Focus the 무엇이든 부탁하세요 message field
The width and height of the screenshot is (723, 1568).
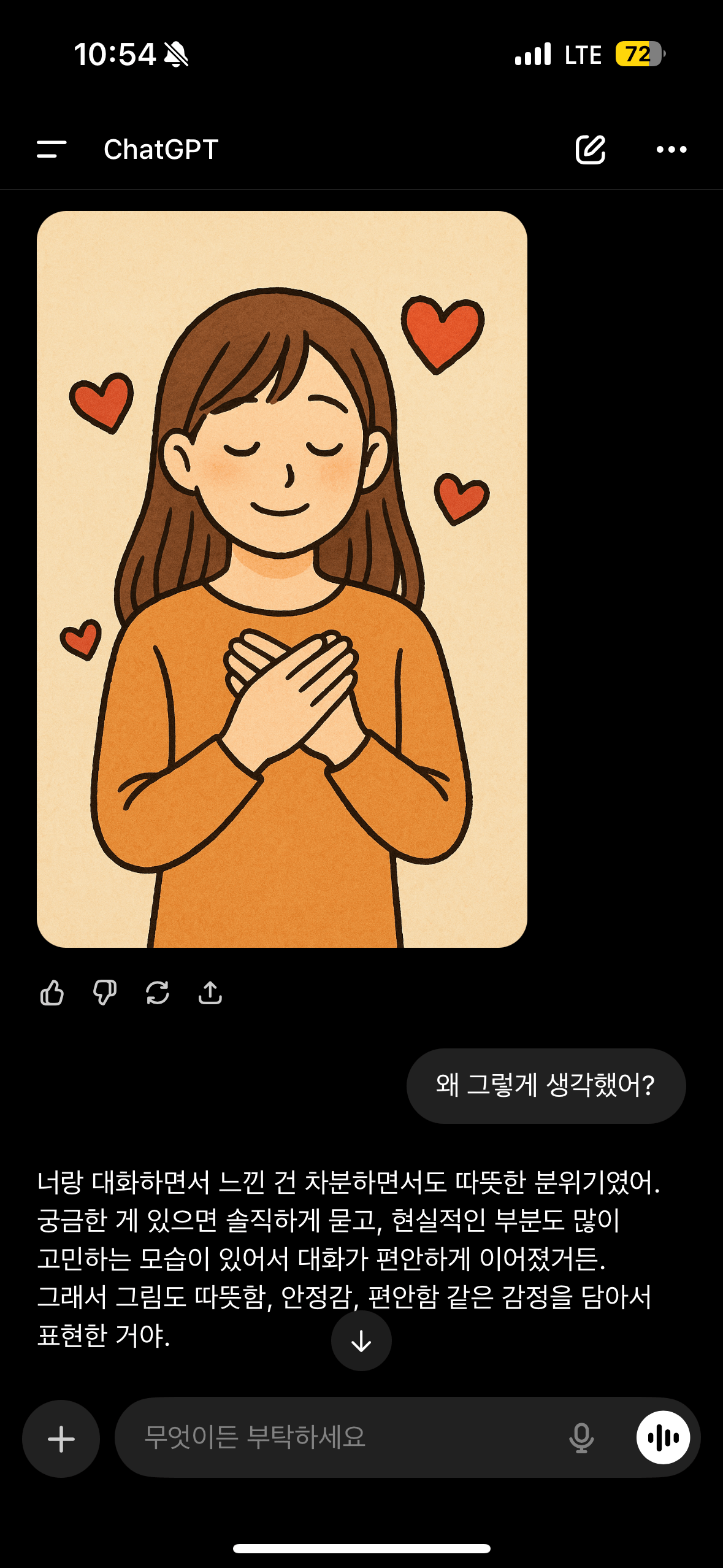pyautogui.click(x=343, y=1437)
